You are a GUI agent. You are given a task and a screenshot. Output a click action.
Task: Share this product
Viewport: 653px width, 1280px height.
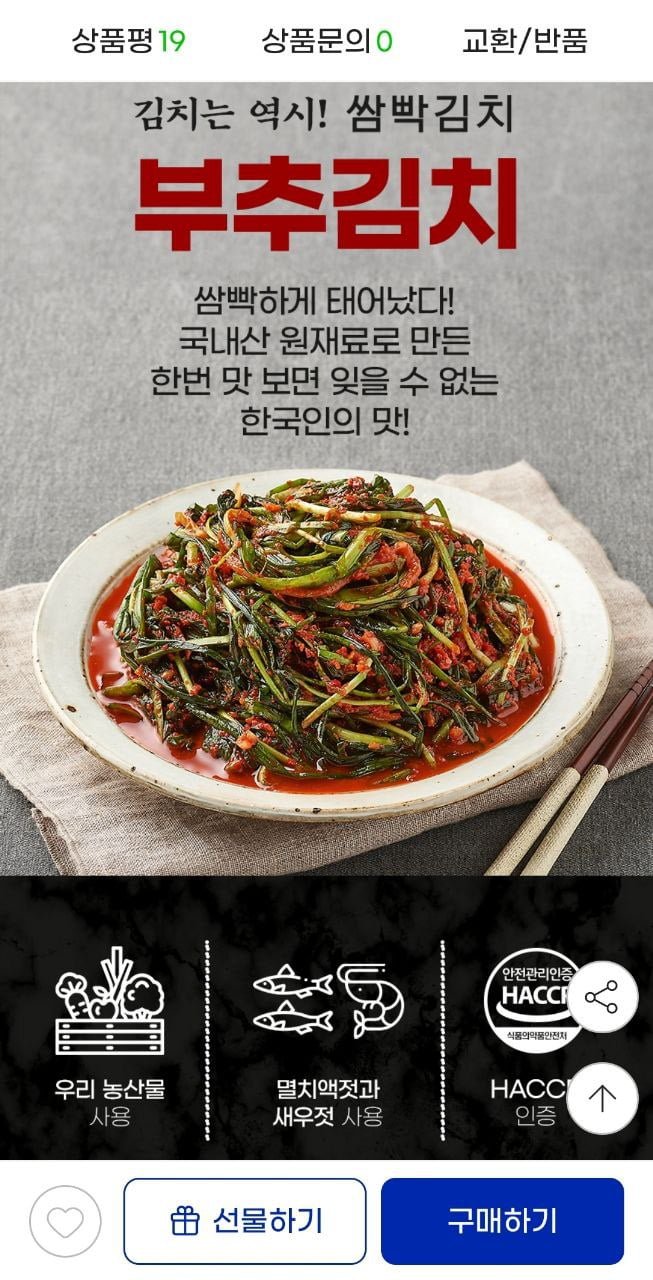[x=602, y=997]
